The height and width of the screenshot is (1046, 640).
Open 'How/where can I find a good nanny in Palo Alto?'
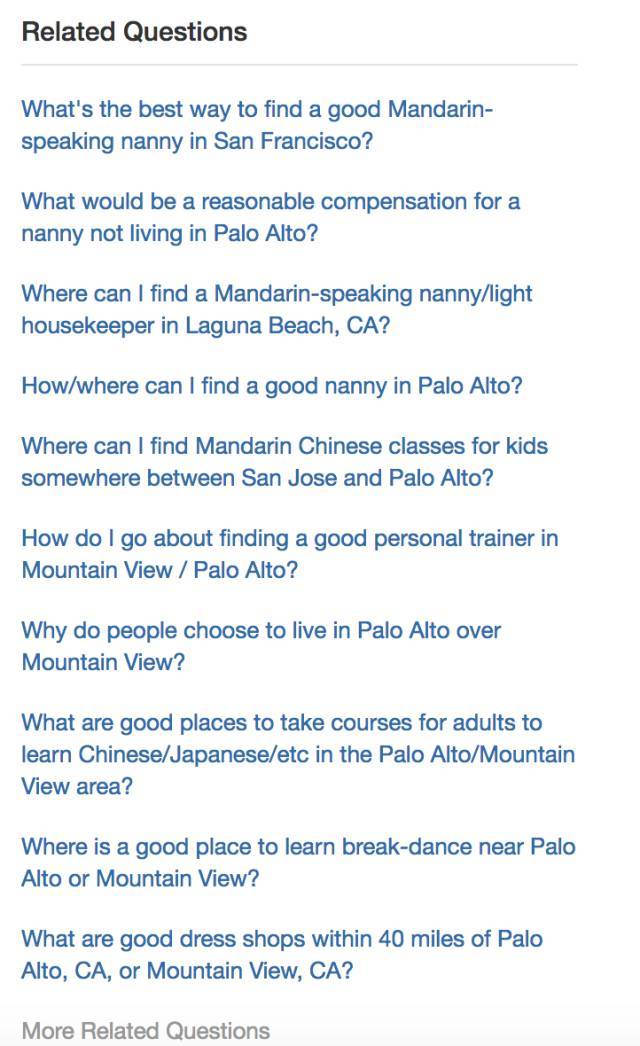pos(272,386)
